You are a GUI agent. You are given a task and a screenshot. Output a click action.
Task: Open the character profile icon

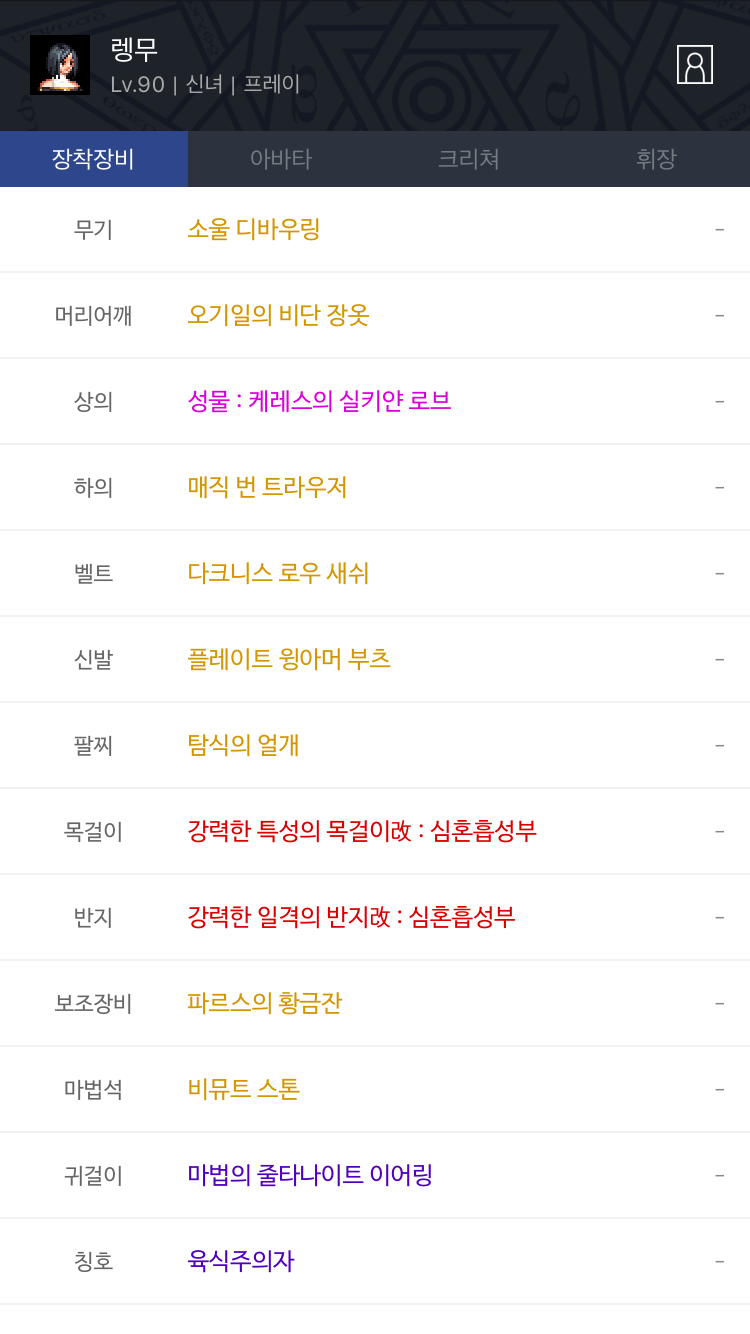(x=694, y=65)
